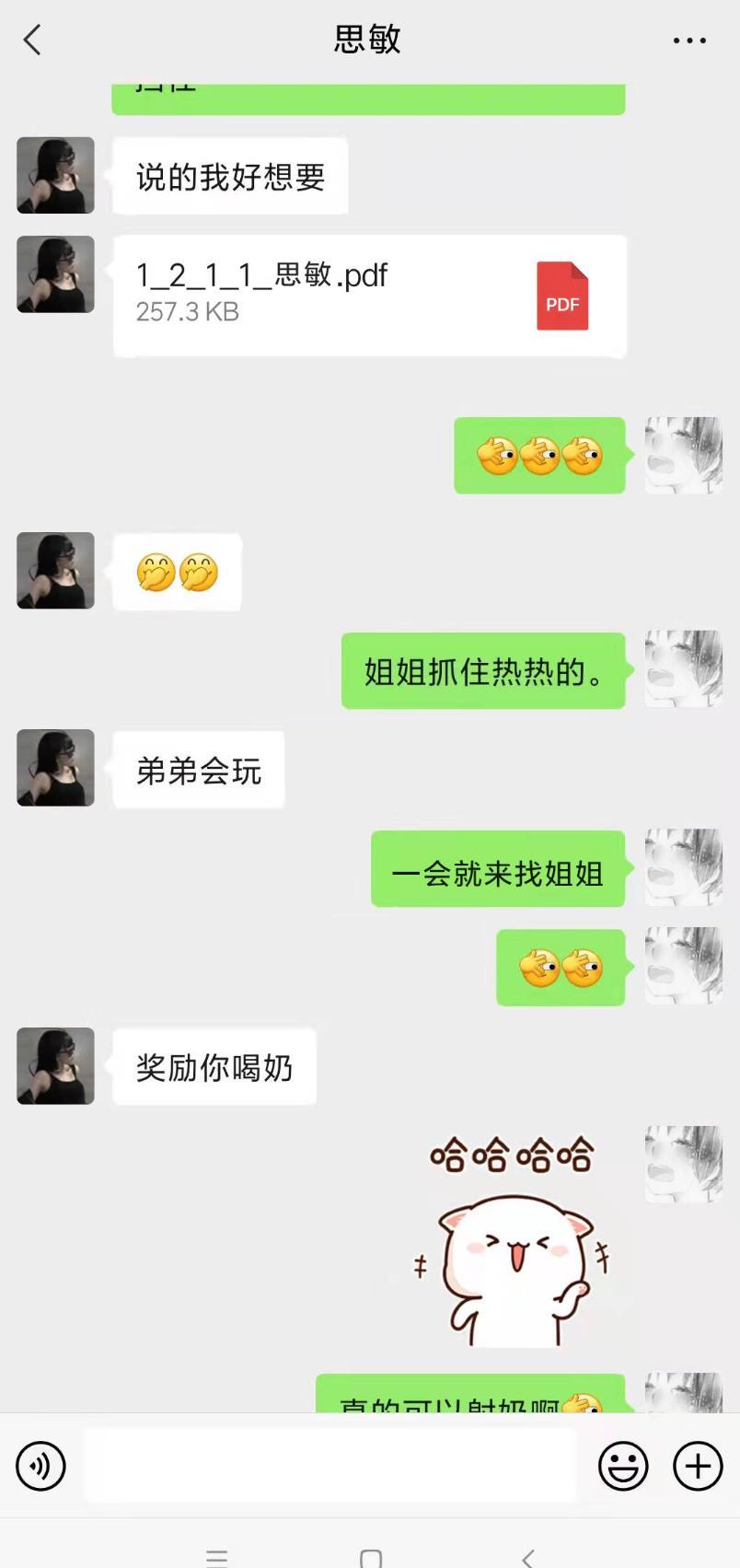
Task: Open 思敏's profile avatar photo
Action: click(x=54, y=175)
